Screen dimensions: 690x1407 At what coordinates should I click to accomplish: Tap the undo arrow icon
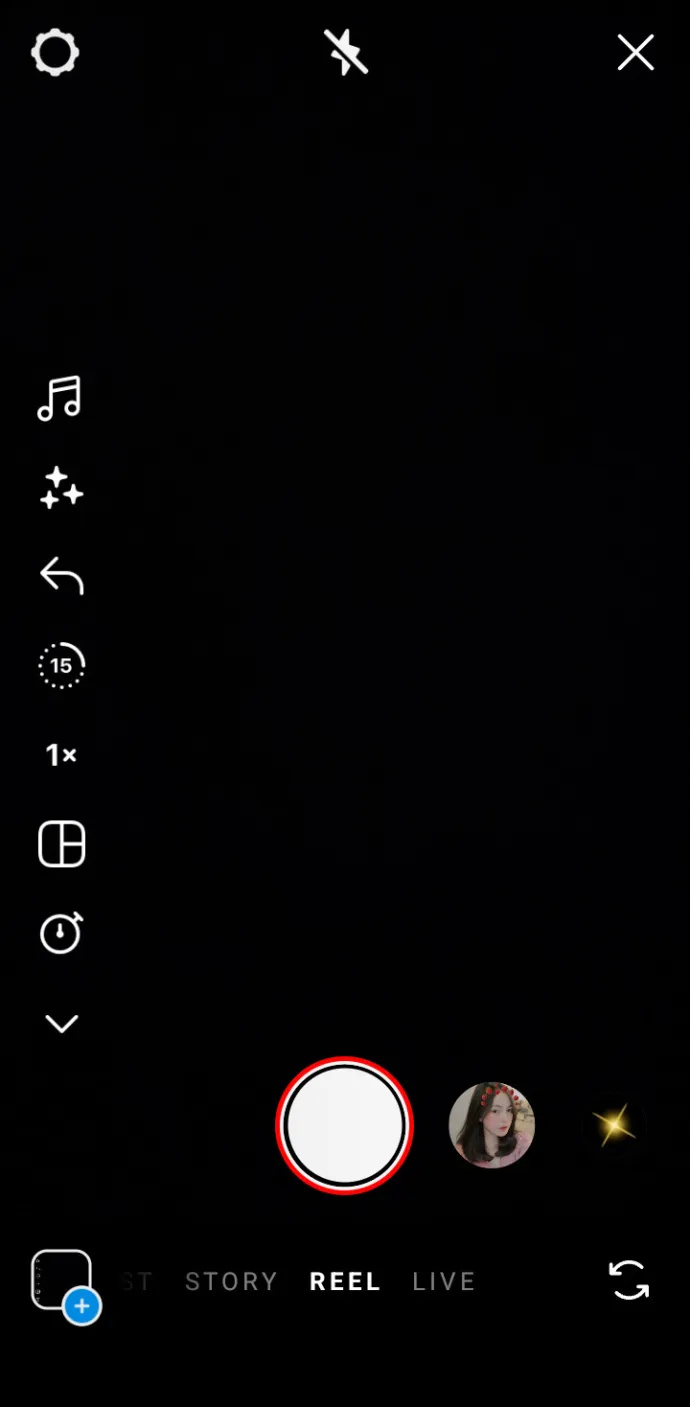coord(61,576)
